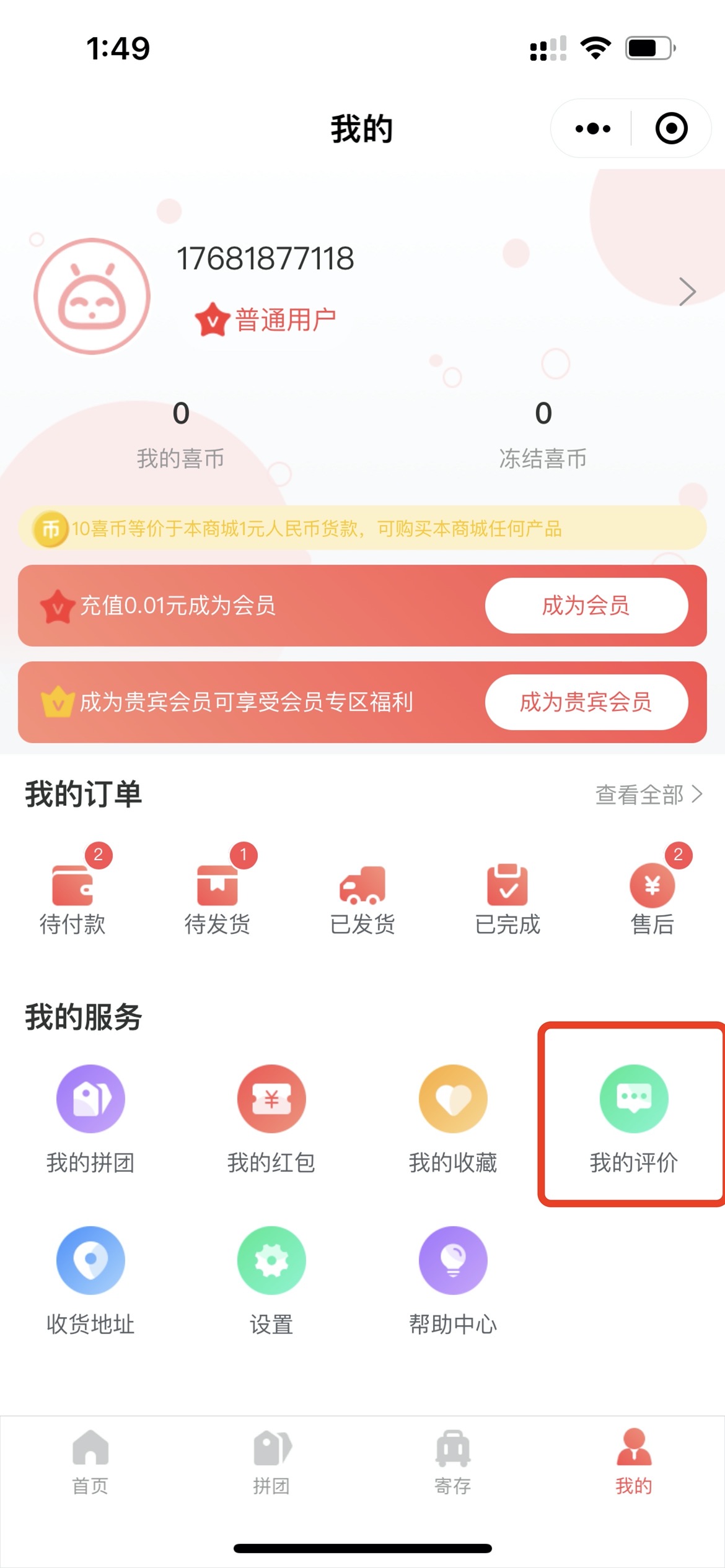The width and height of the screenshot is (725, 1568).
Task: Open 待发货 orders awaiting shipment
Action: (217, 897)
